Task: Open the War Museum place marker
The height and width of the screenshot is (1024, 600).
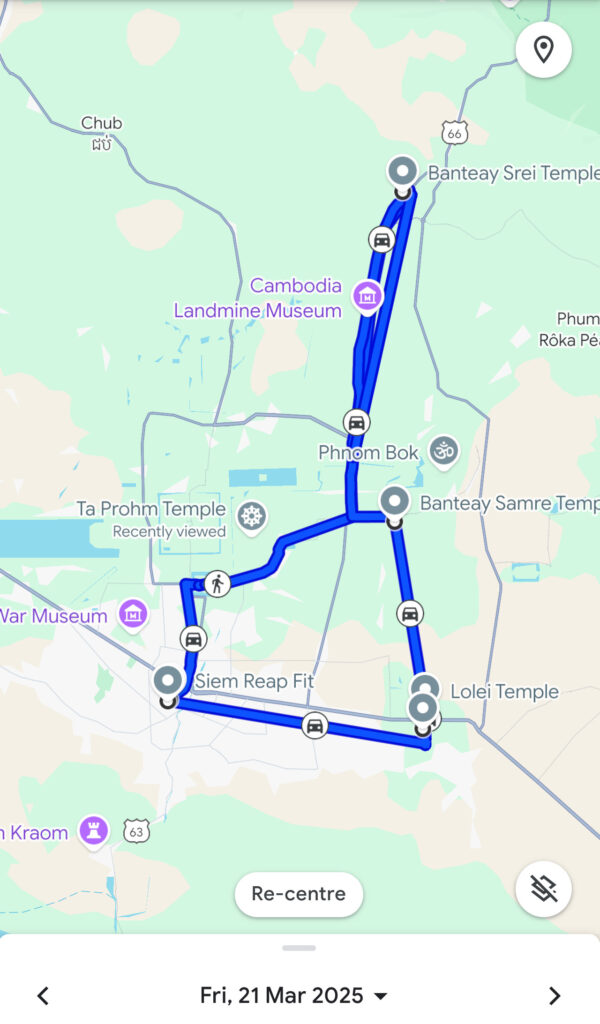Action: (x=133, y=615)
